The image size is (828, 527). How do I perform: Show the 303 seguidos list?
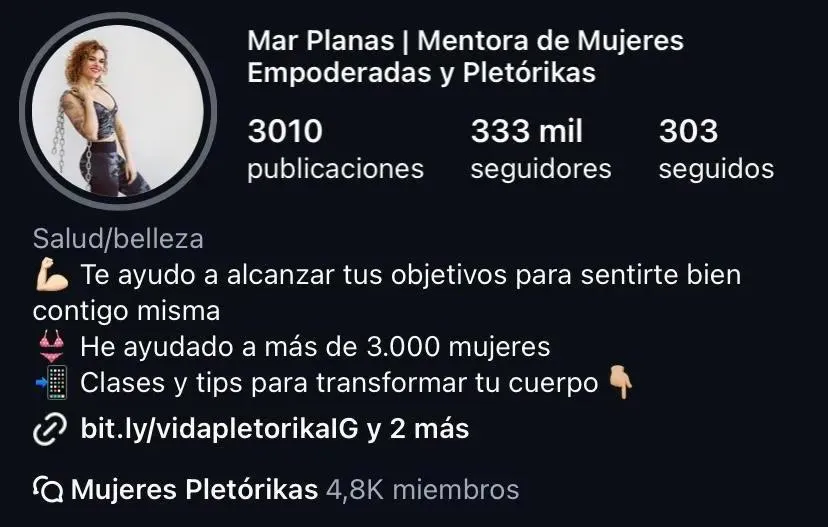point(715,150)
